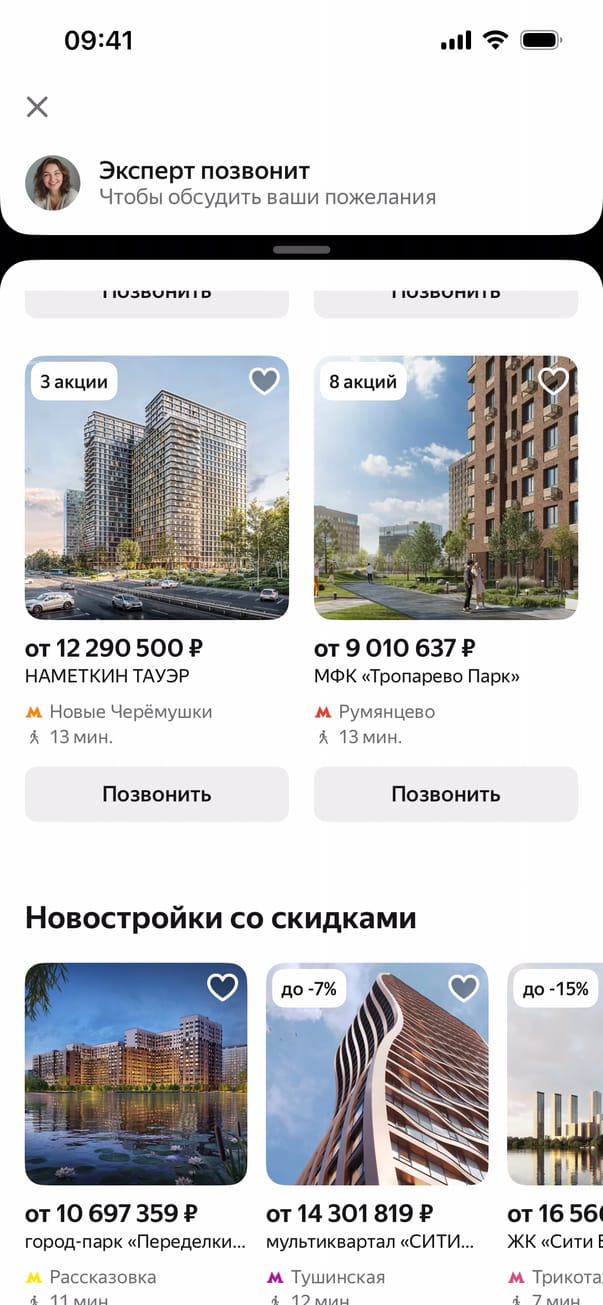View the мультиквартал «СИТИ» discounted listing

377,1074
